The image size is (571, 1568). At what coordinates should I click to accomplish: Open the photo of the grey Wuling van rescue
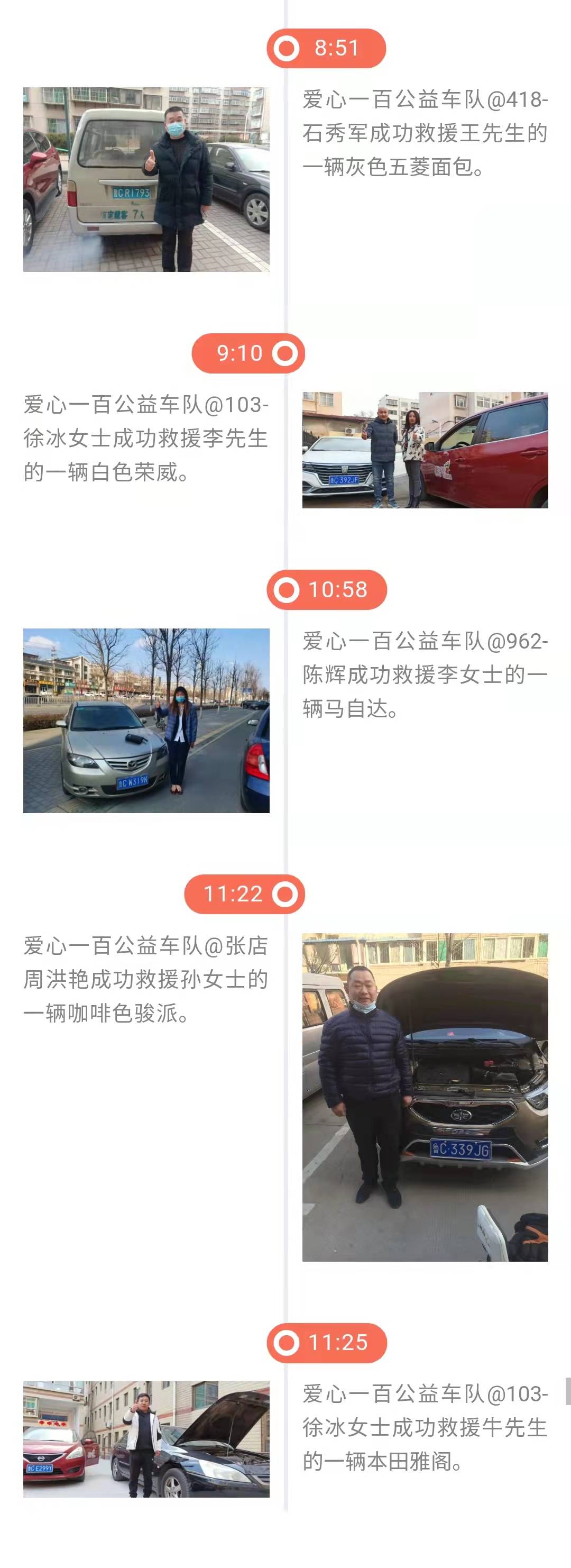146,179
